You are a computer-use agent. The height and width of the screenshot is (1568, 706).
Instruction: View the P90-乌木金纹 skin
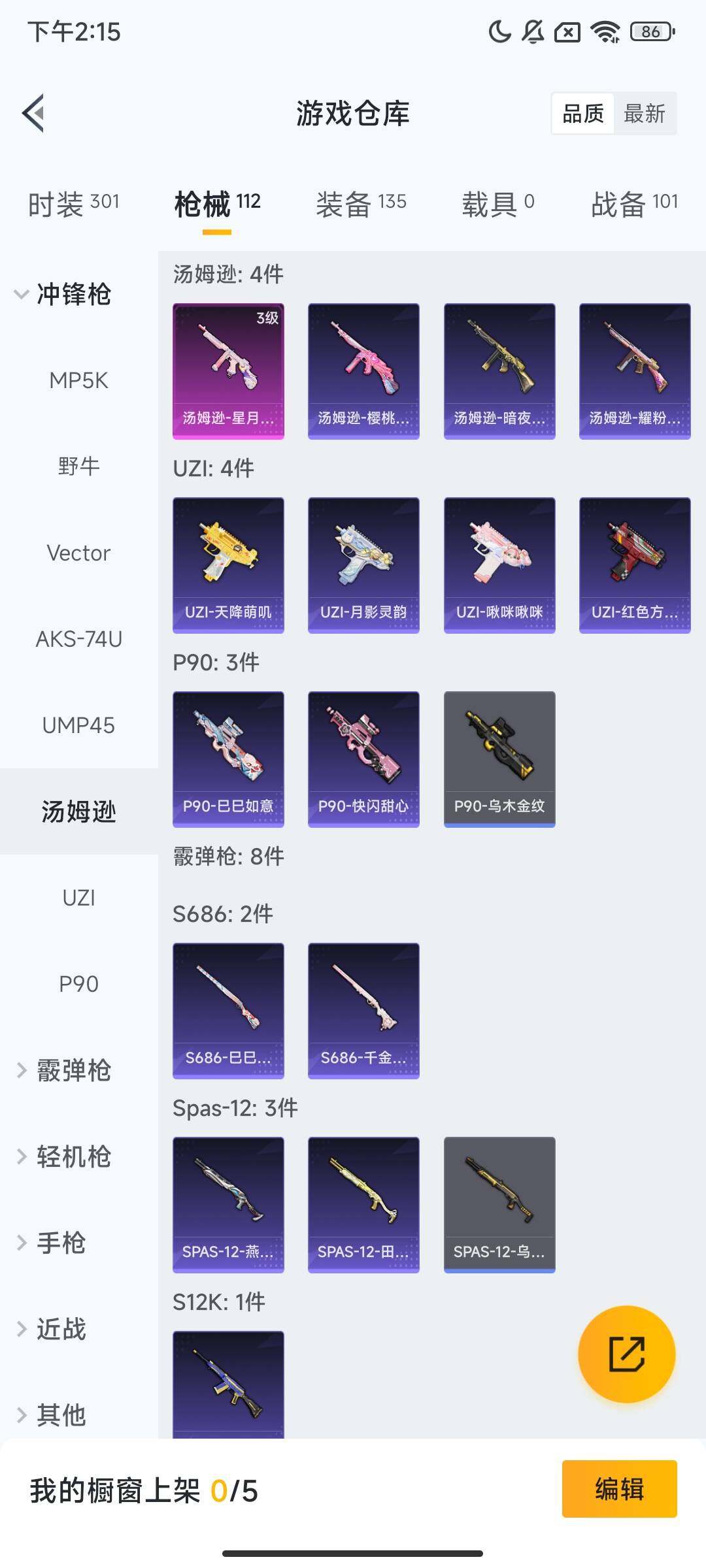click(499, 759)
